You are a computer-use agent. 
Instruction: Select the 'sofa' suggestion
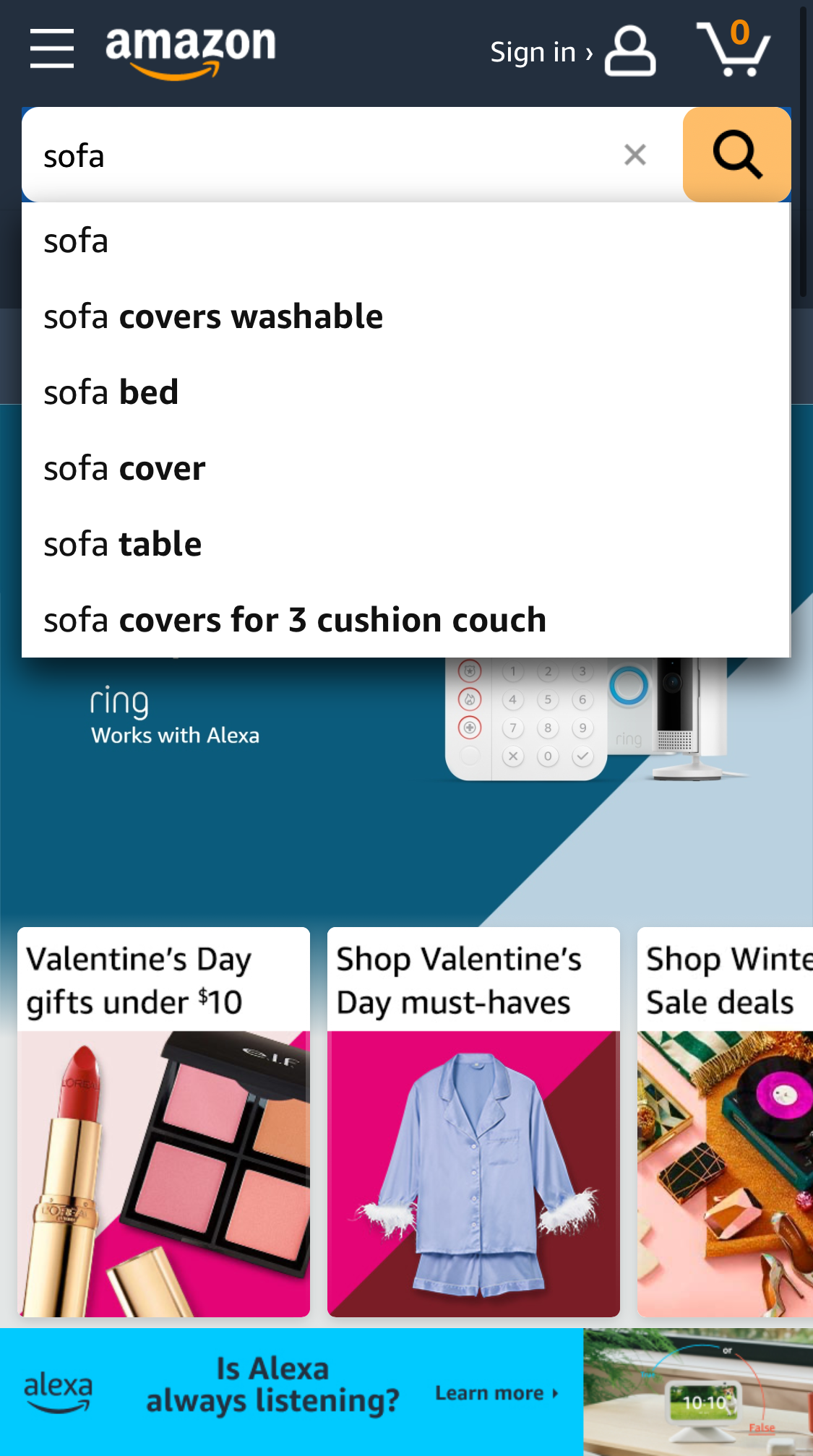coord(76,241)
